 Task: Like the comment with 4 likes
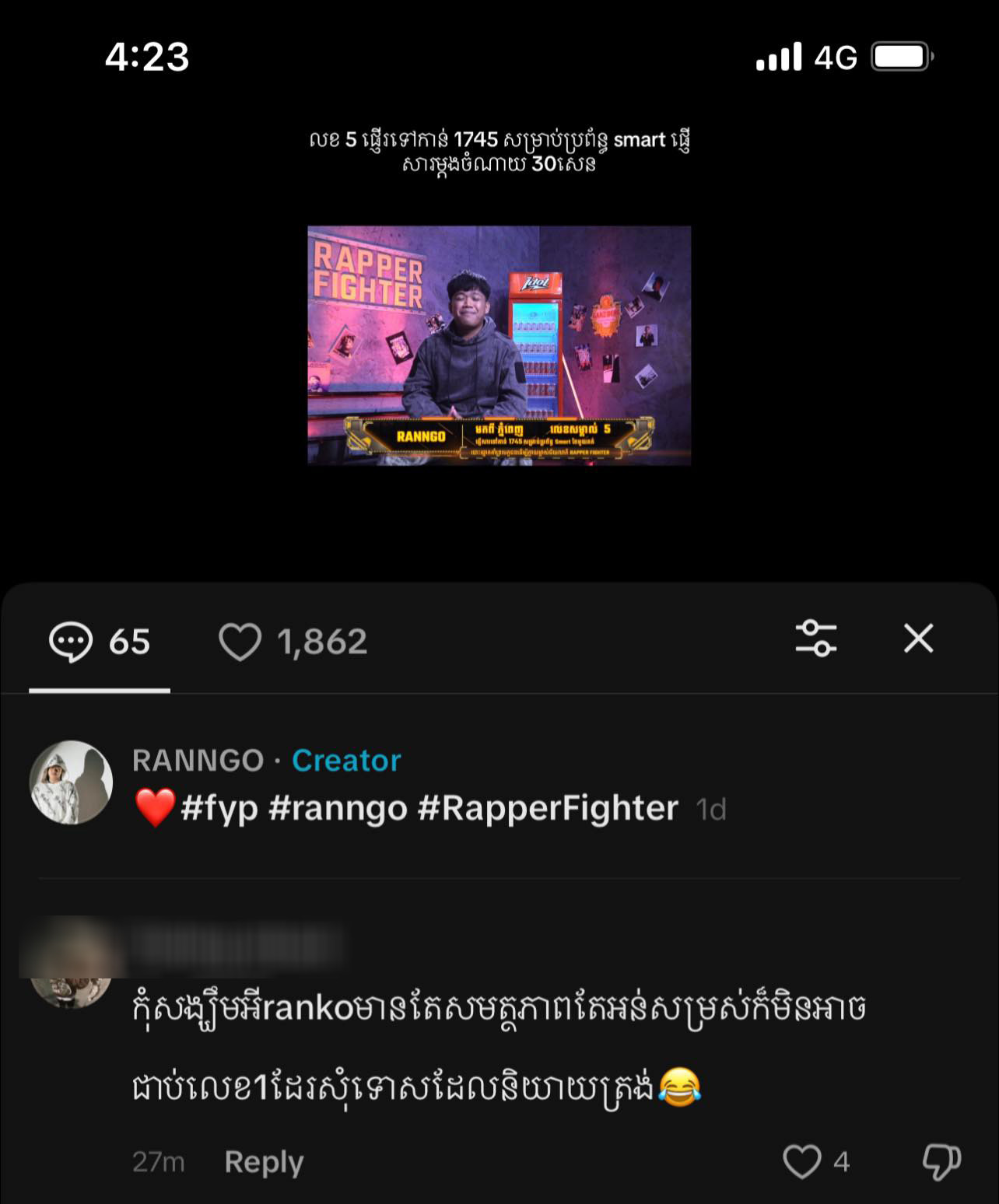coord(802,1162)
